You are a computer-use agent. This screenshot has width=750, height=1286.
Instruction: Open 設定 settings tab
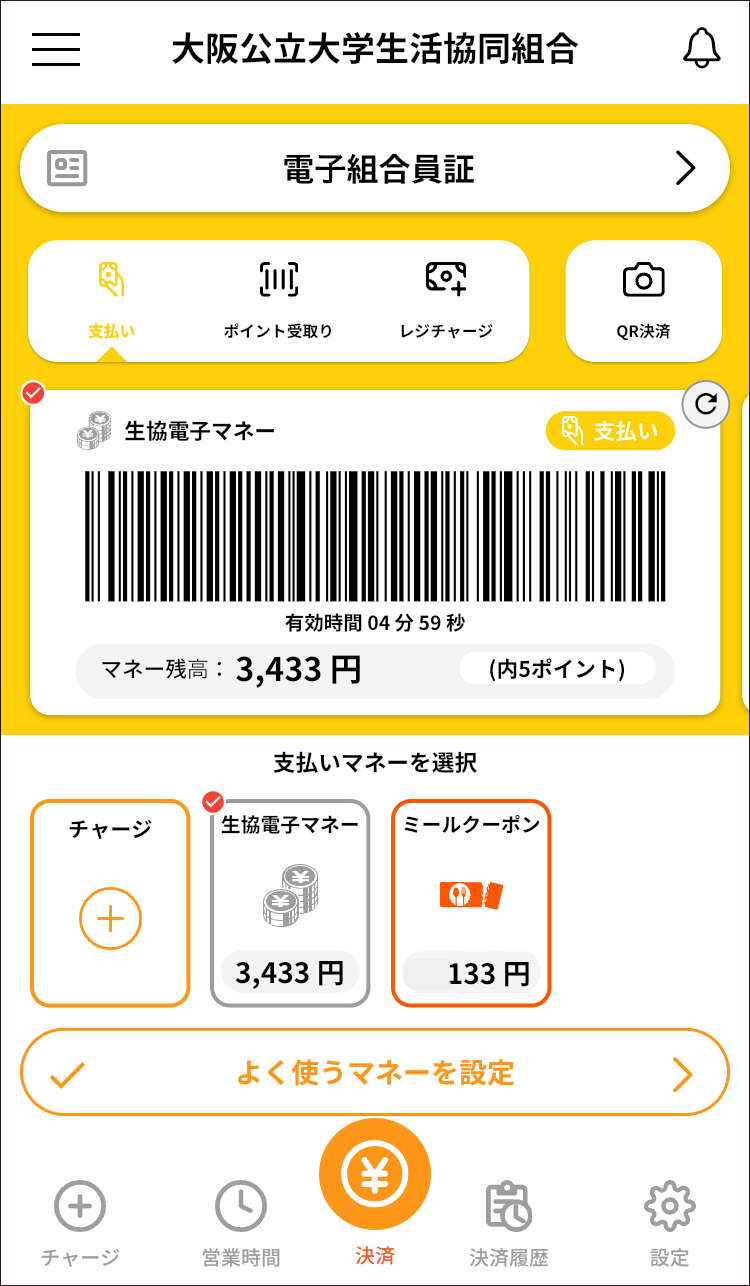tap(669, 1223)
